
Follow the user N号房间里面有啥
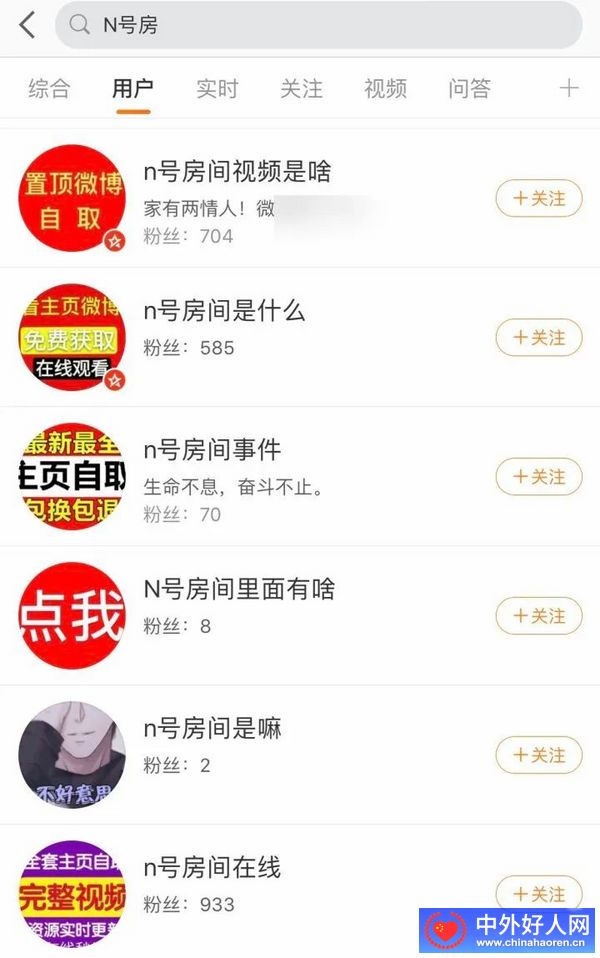tap(538, 616)
